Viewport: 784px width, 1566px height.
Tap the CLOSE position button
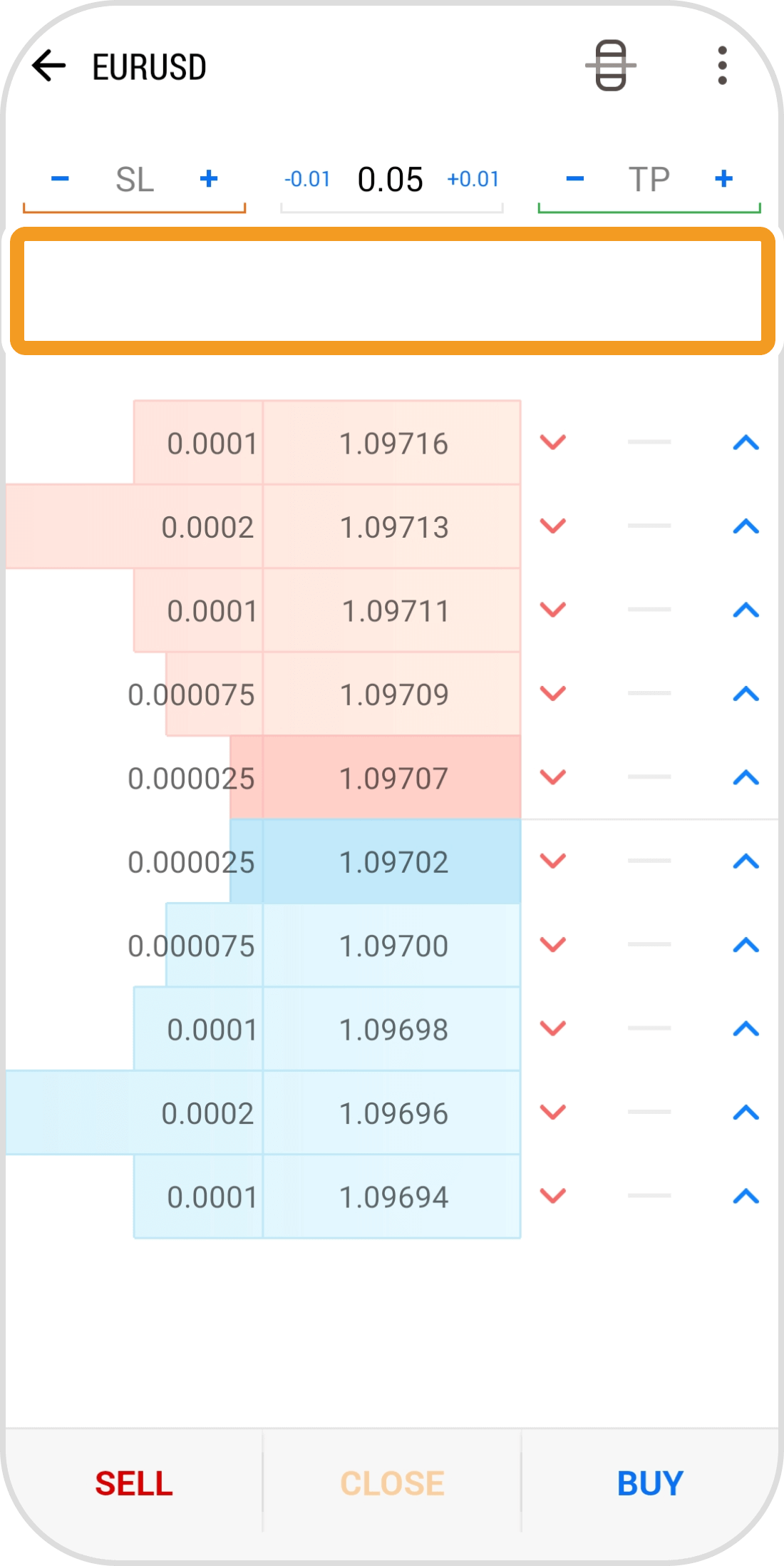392,1483
